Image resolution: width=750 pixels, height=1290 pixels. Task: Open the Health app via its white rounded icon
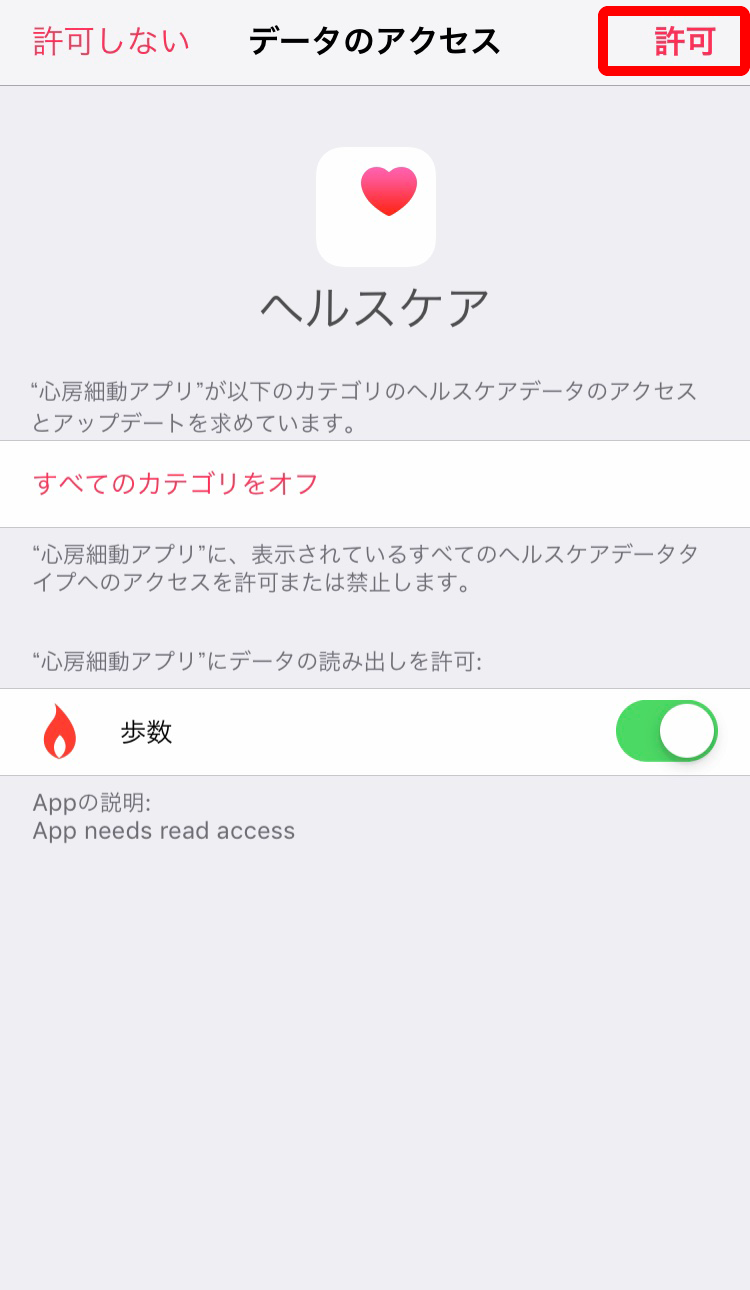point(376,205)
